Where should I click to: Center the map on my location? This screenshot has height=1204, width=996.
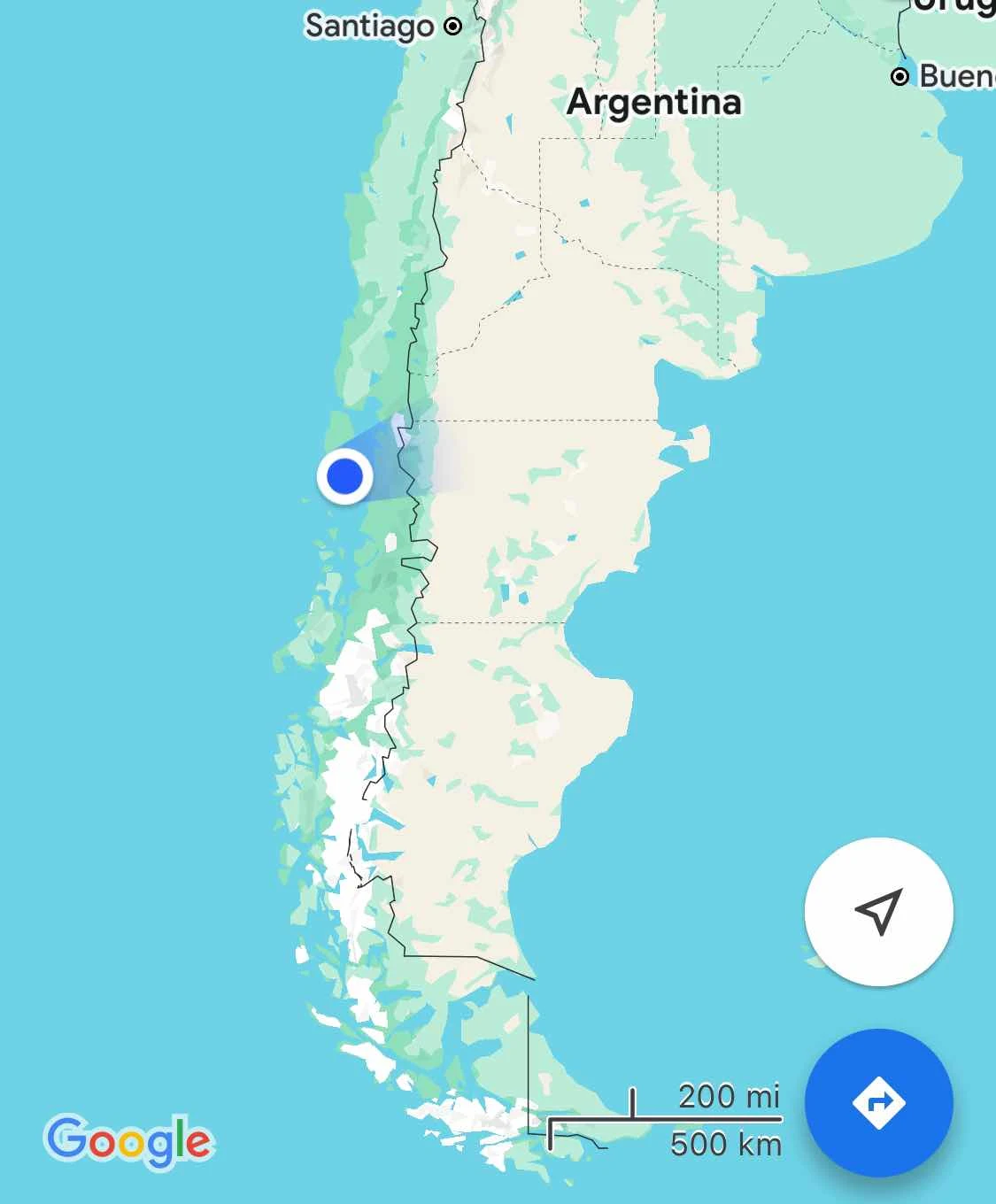(x=878, y=911)
